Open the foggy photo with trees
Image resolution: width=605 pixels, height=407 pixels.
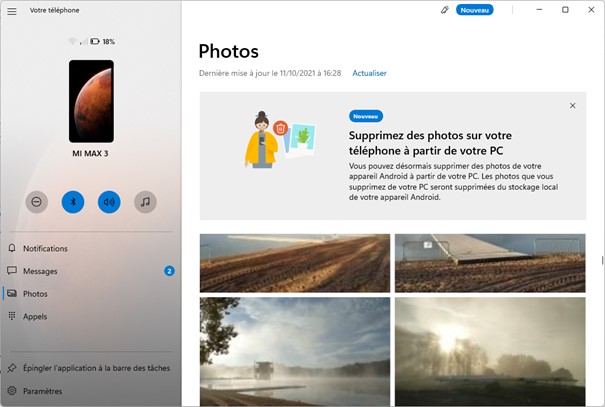490,351
